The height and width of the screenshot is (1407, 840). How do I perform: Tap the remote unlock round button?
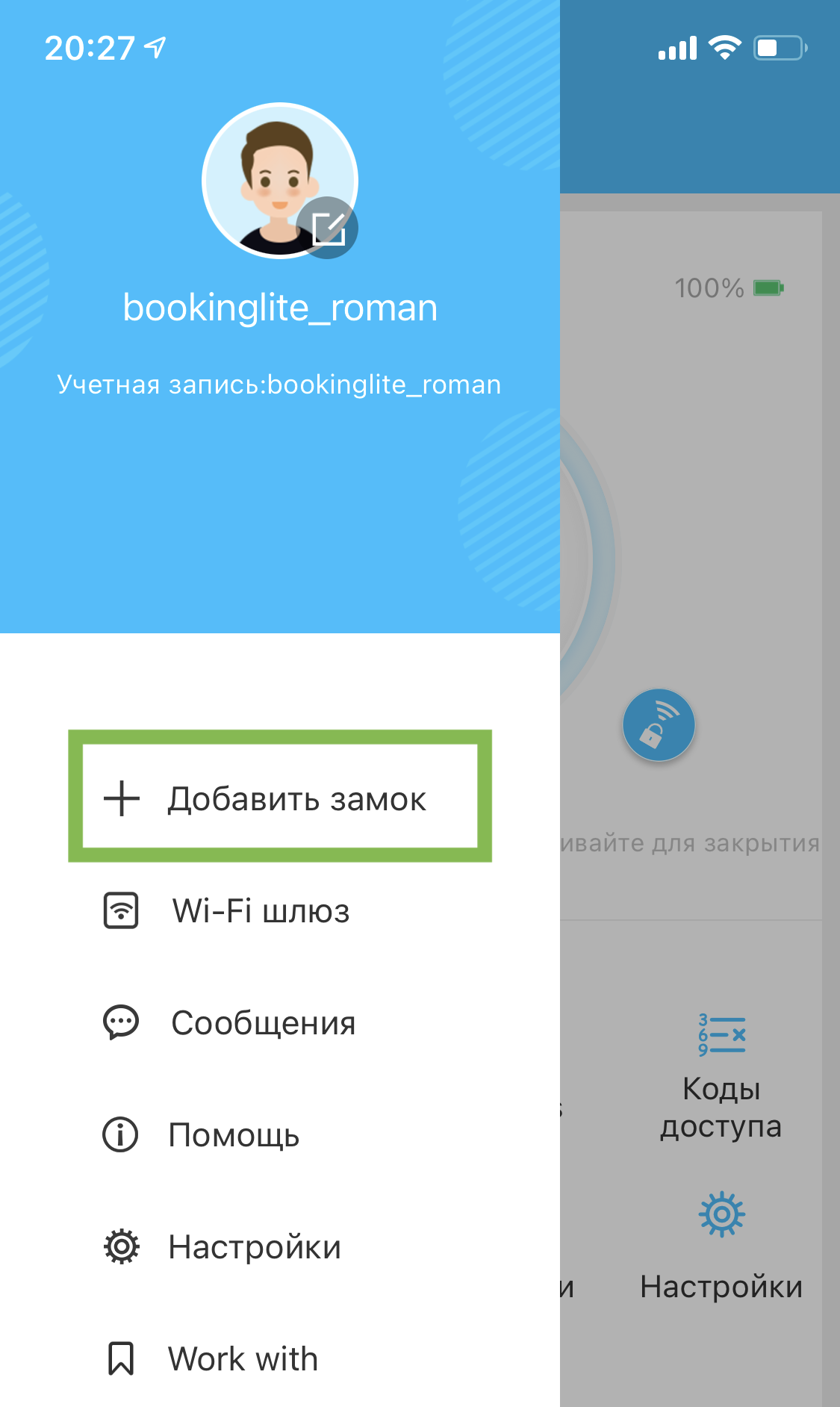pyautogui.click(x=659, y=725)
